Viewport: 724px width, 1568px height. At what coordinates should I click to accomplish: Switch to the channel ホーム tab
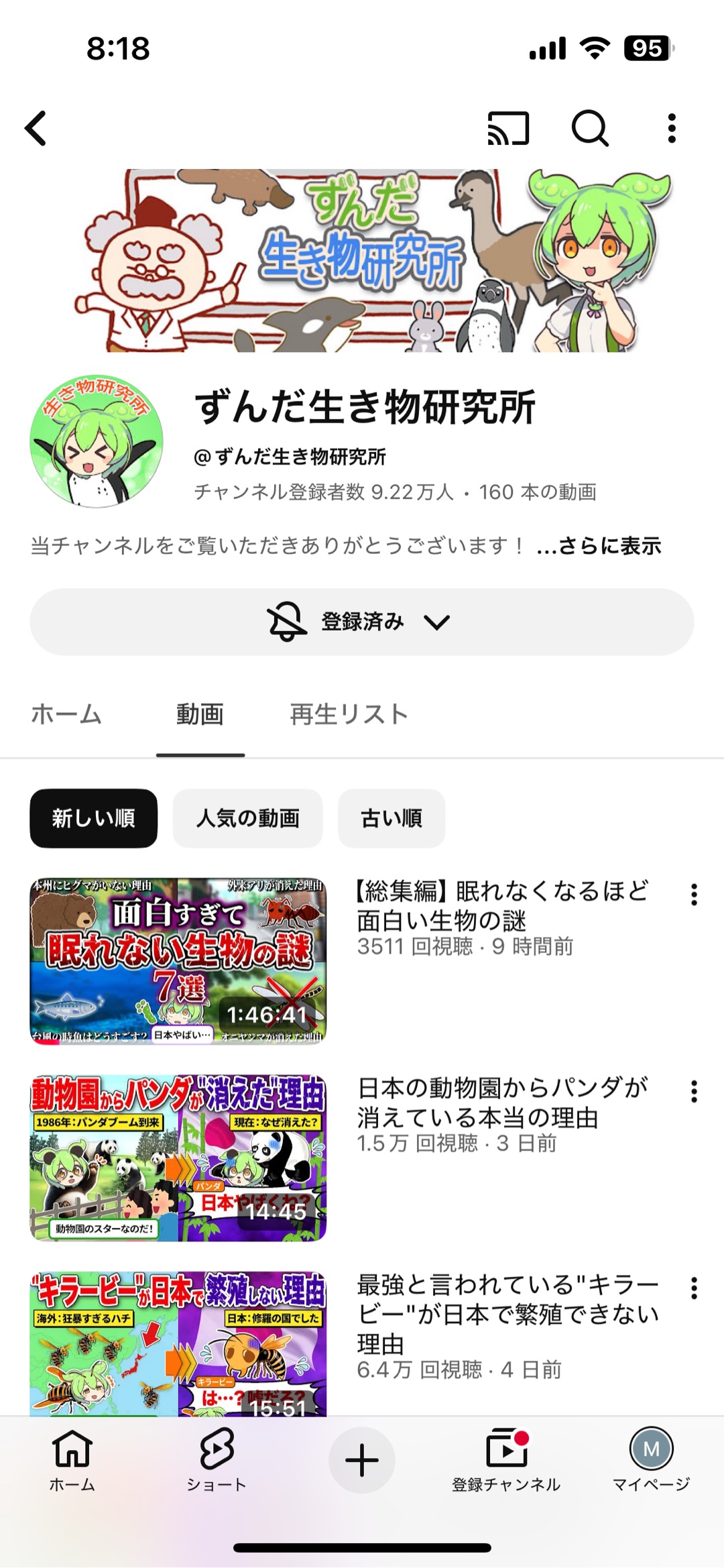coord(66,714)
